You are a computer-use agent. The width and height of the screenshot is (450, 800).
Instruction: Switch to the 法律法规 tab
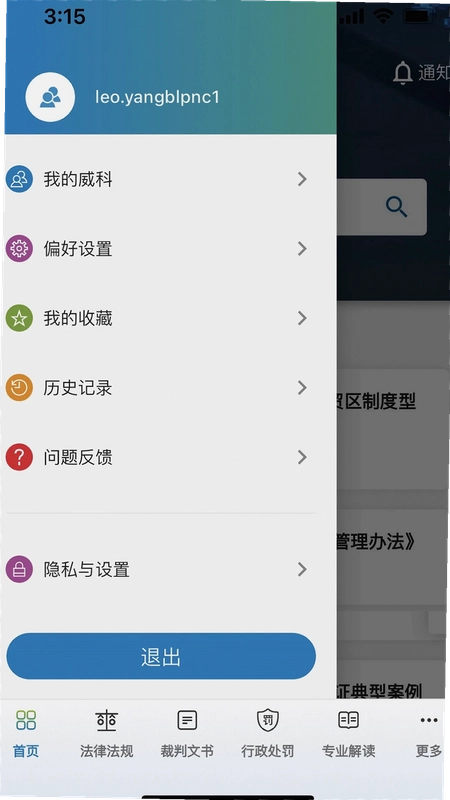(107, 734)
